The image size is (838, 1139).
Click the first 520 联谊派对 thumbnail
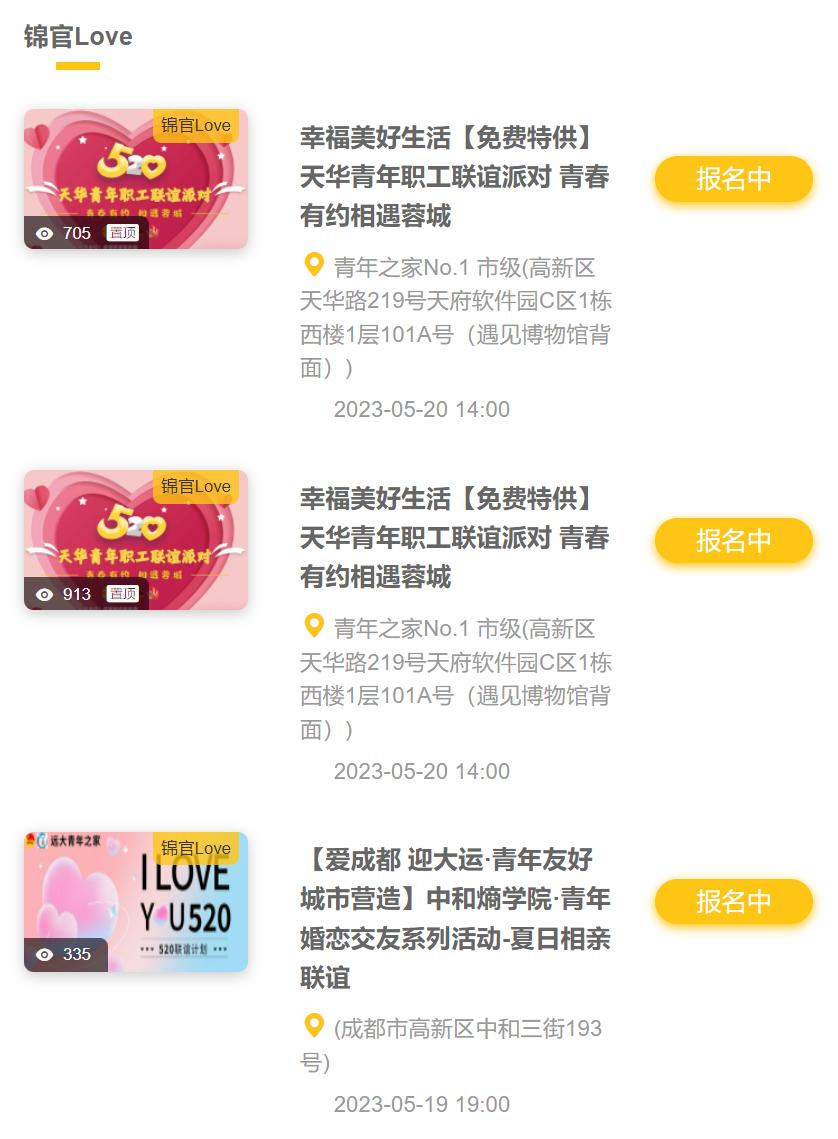coord(135,178)
